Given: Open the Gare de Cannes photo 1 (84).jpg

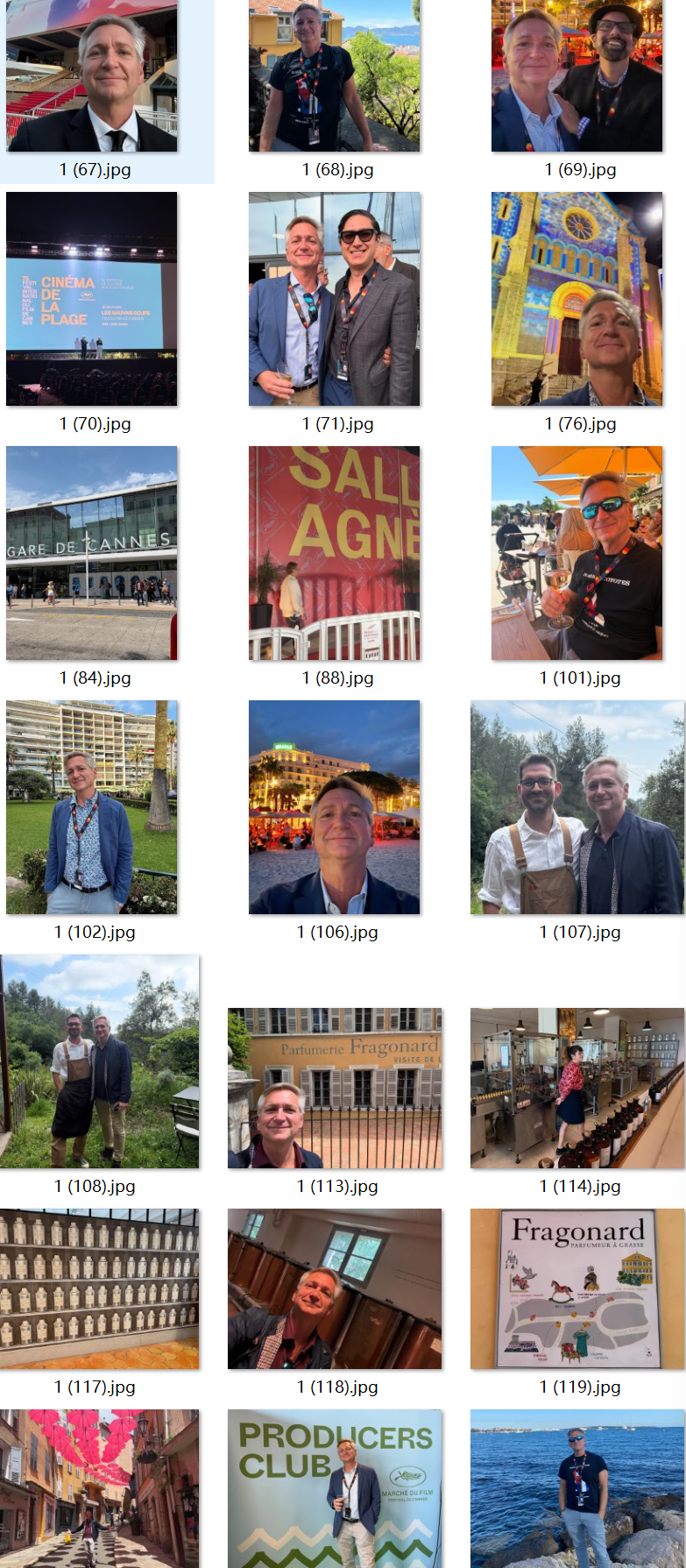Looking at the screenshot, I should [x=92, y=553].
